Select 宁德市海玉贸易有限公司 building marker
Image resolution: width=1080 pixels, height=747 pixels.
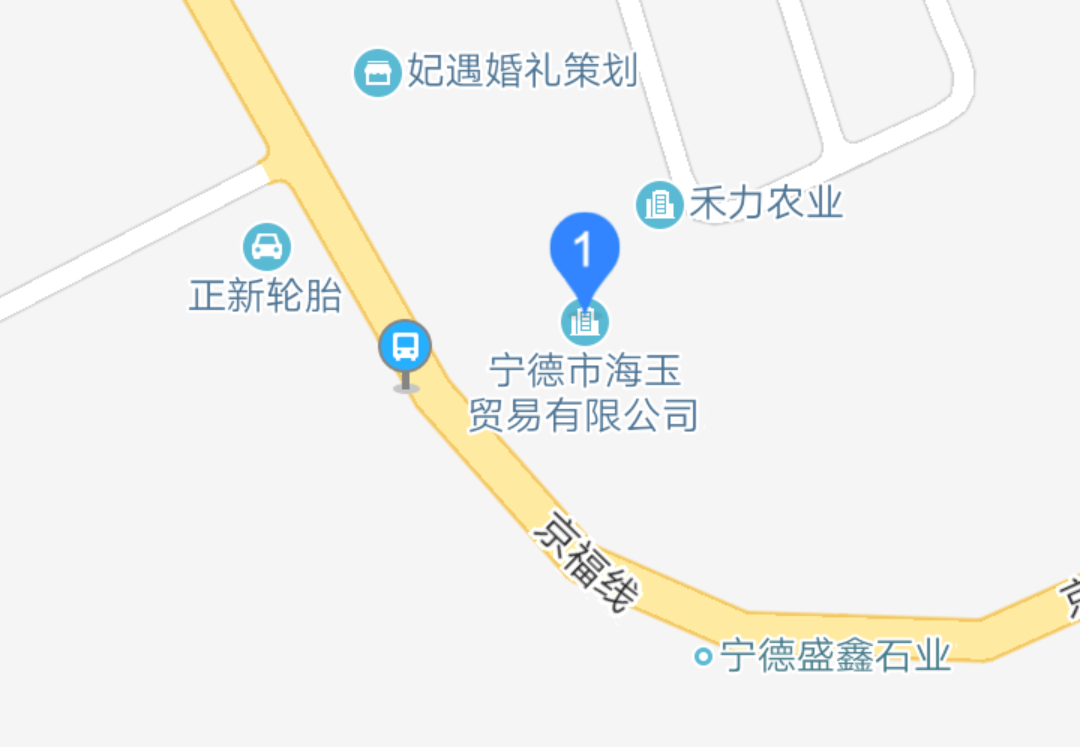585,322
